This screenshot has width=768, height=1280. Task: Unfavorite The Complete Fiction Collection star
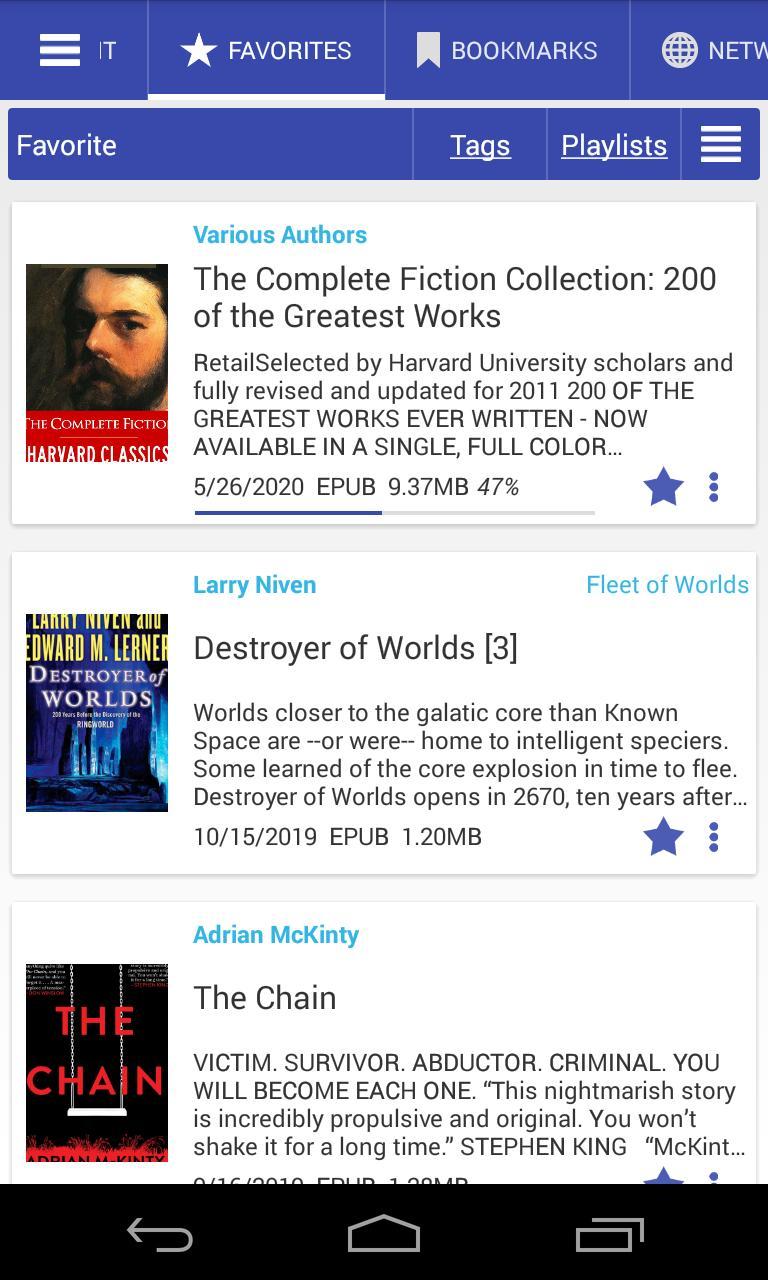point(663,488)
